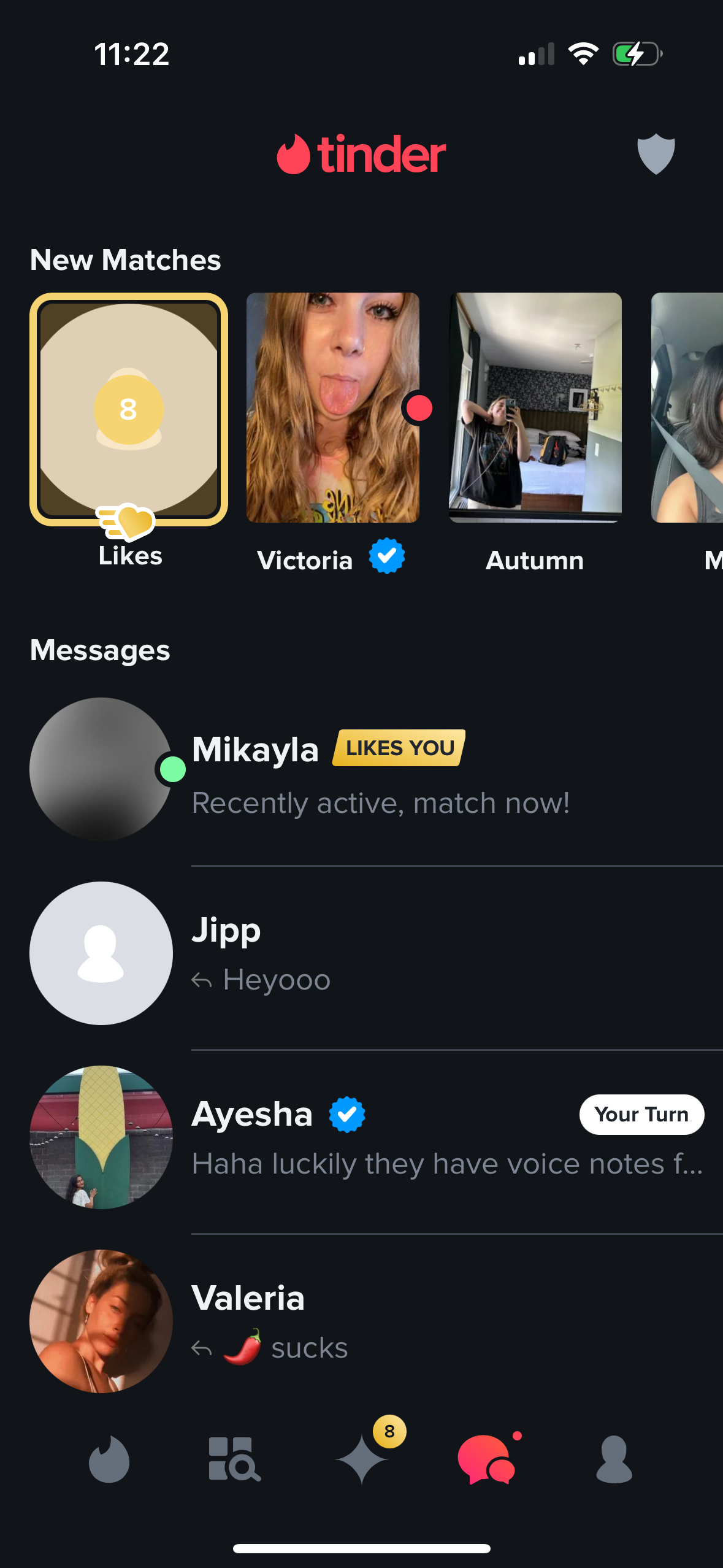
Task: Switch to the Explore tab
Action: pos(234,1459)
